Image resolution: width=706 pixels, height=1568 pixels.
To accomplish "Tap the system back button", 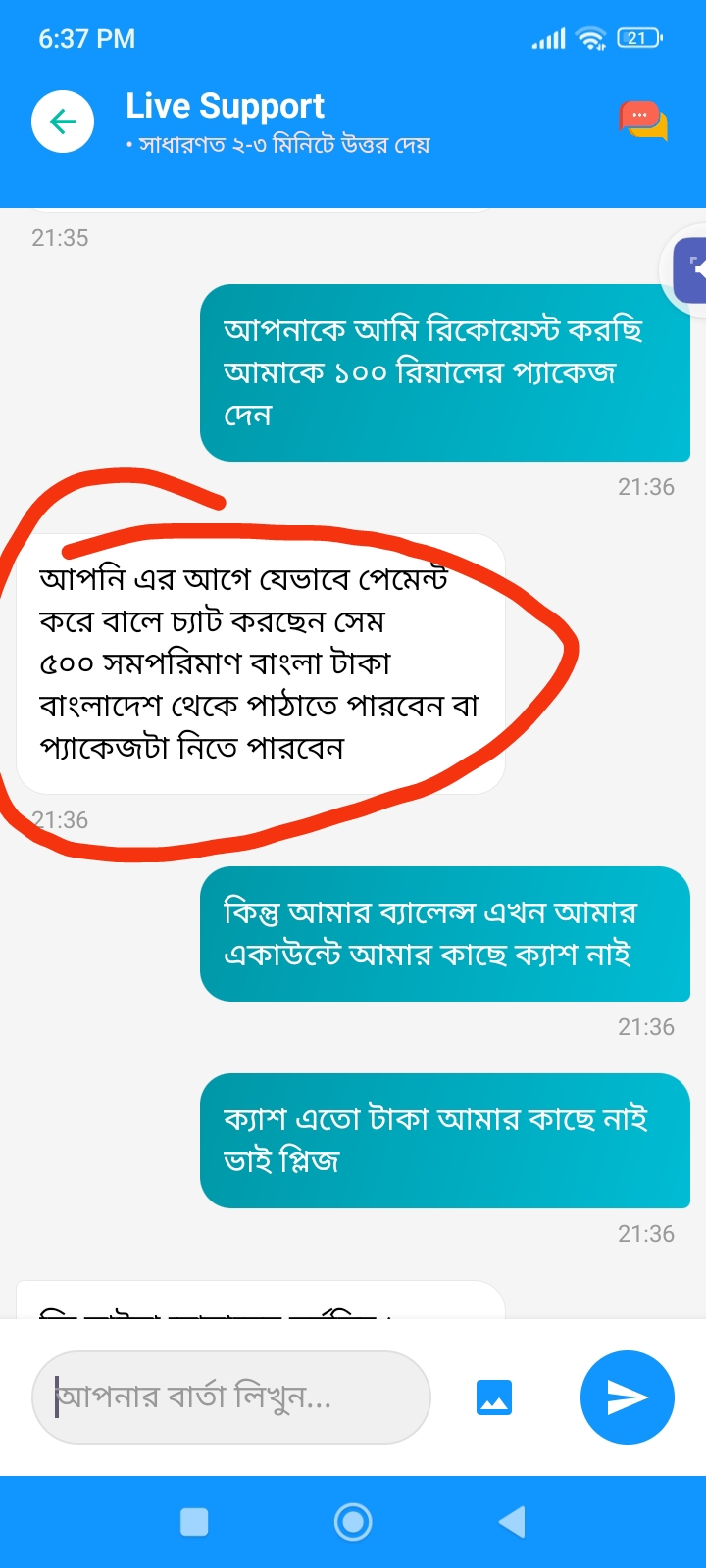I will coord(512,1521).
